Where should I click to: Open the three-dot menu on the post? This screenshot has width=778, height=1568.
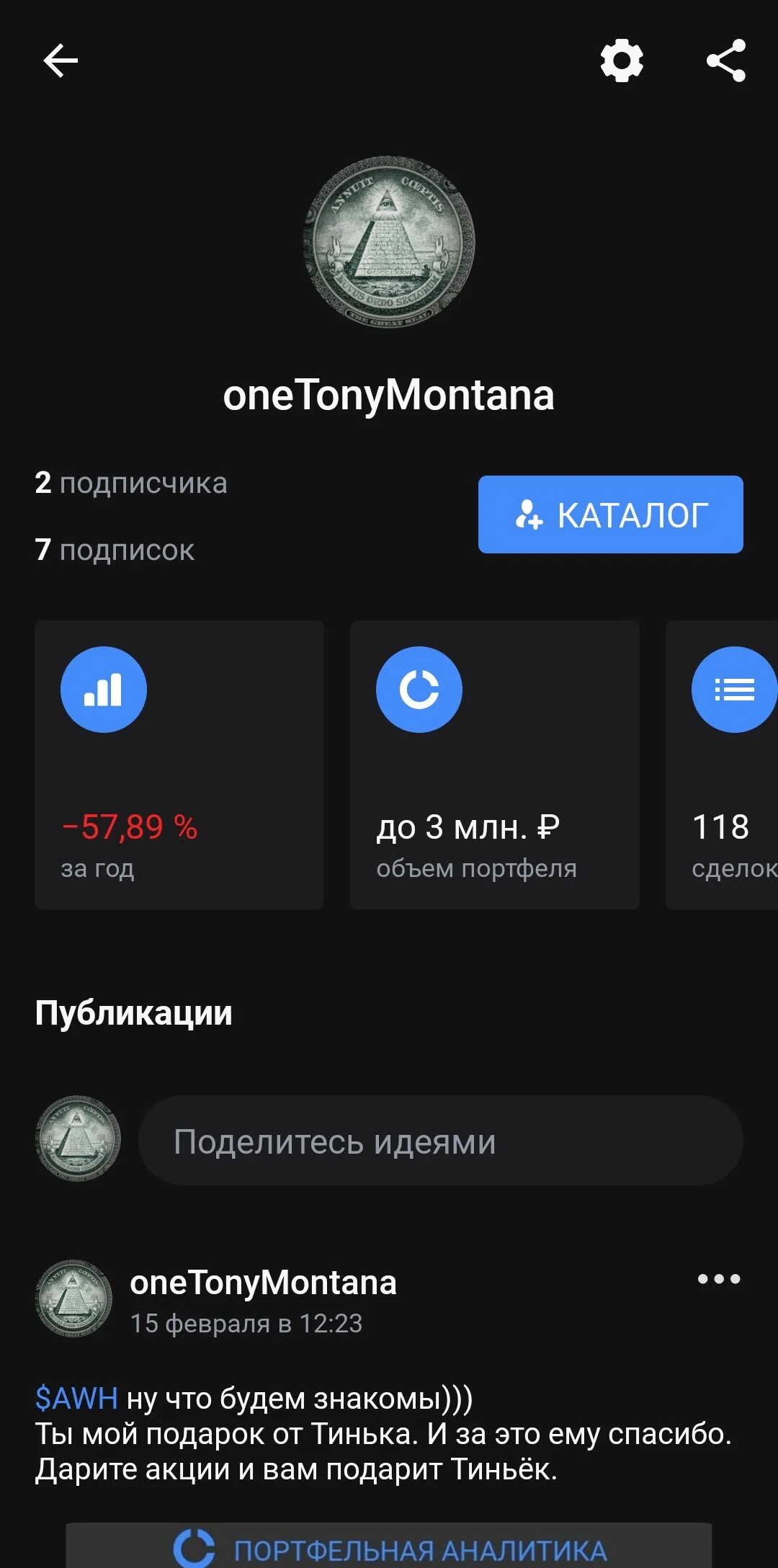tap(719, 1279)
